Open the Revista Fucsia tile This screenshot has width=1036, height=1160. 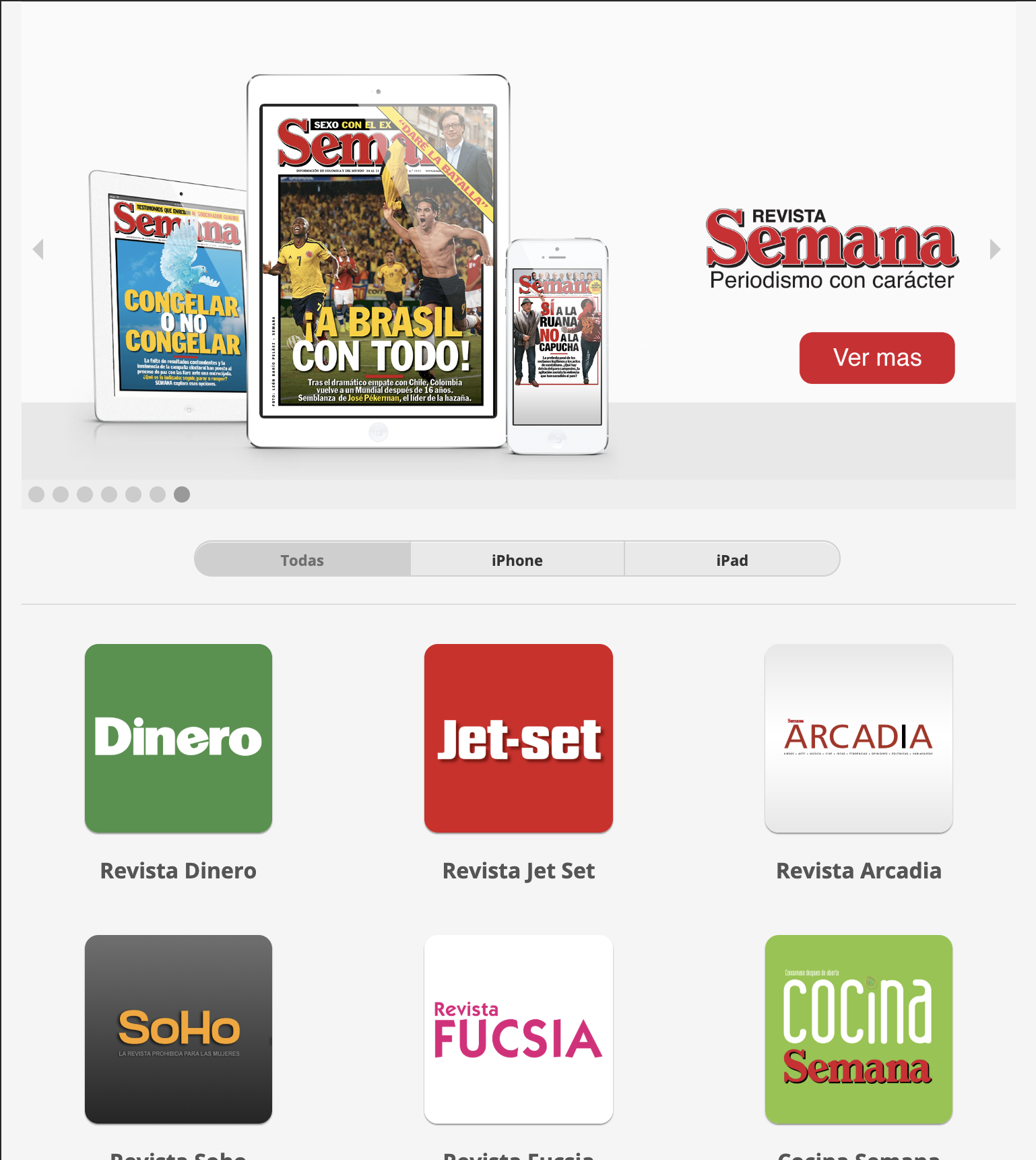518,1029
